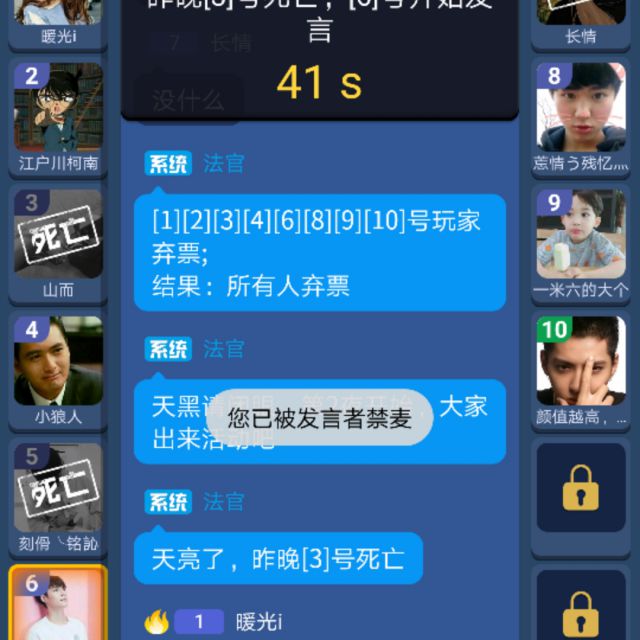Tap player 6's highlighted avatar
This screenshot has height=640, width=640.
(x=58, y=607)
